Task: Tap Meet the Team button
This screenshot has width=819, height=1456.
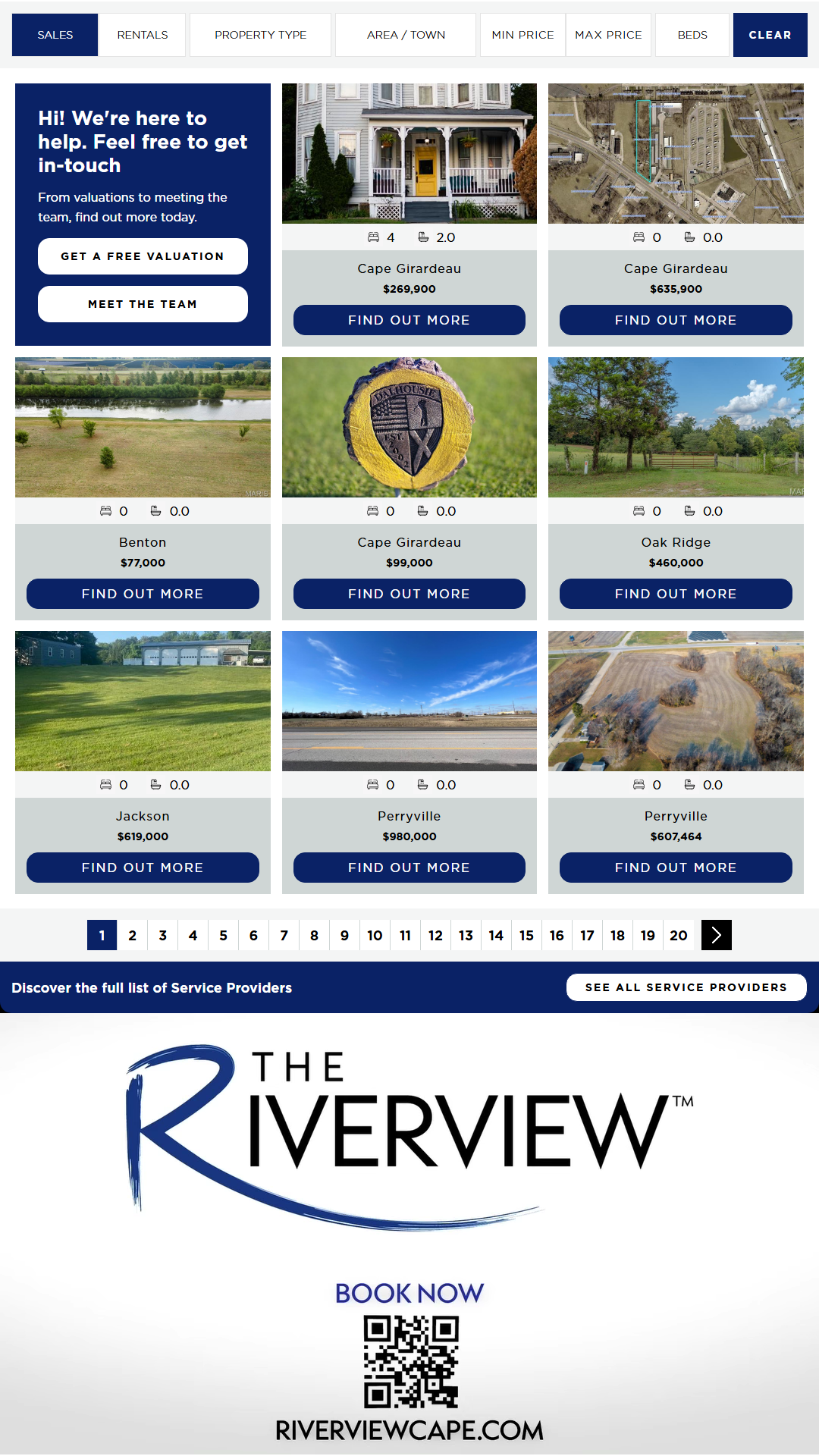Action: pyautogui.click(x=143, y=304)
